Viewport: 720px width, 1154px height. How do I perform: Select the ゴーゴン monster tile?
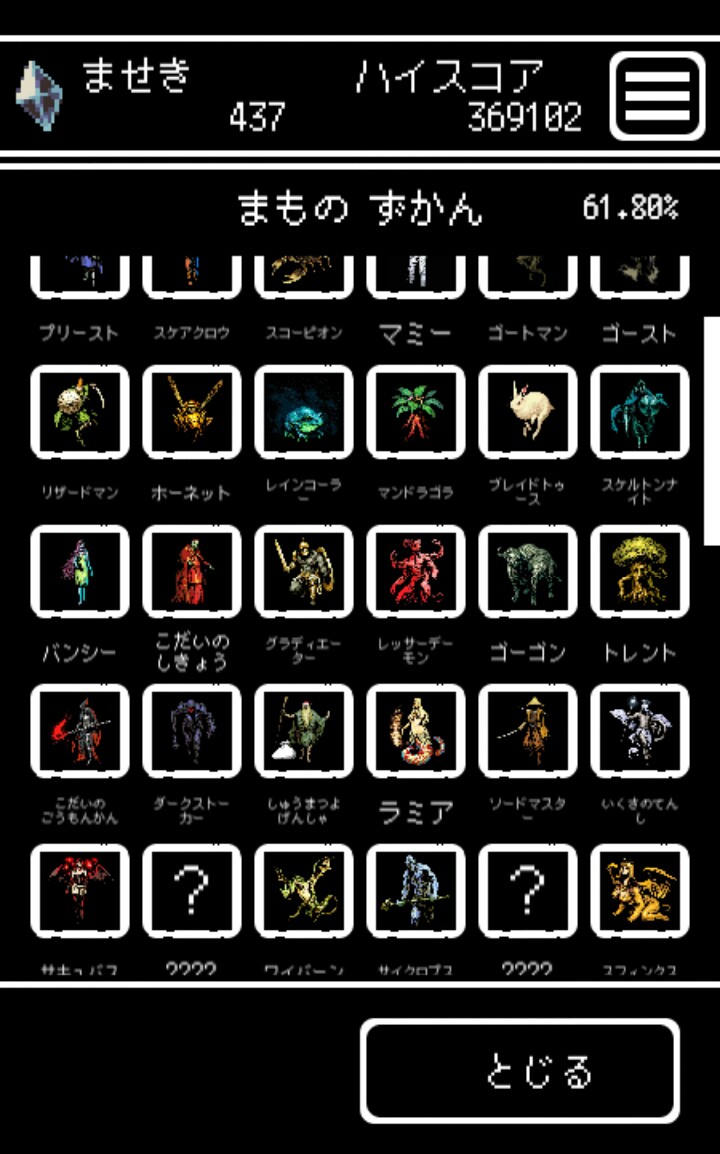(x=527, y=572)
